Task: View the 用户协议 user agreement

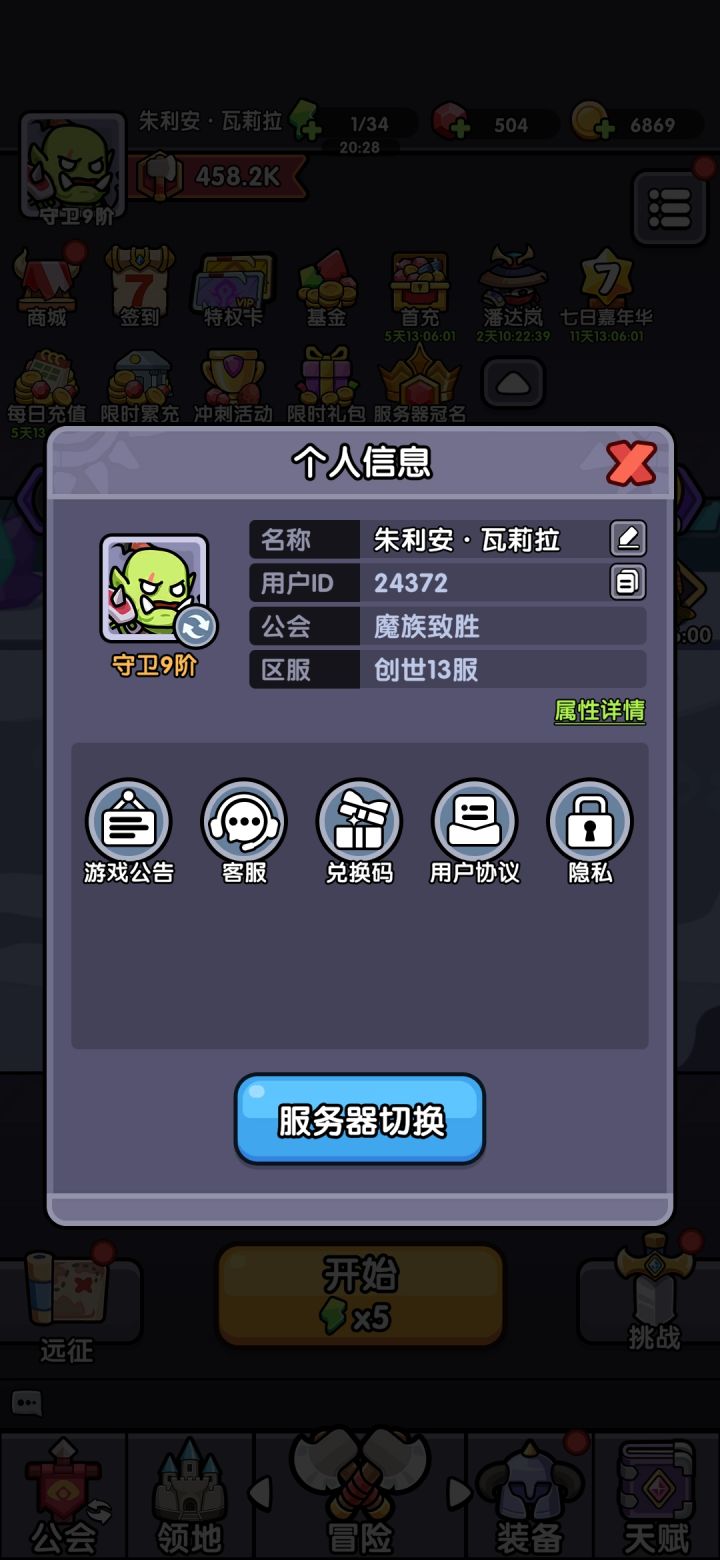Action: tap(473, 822)
